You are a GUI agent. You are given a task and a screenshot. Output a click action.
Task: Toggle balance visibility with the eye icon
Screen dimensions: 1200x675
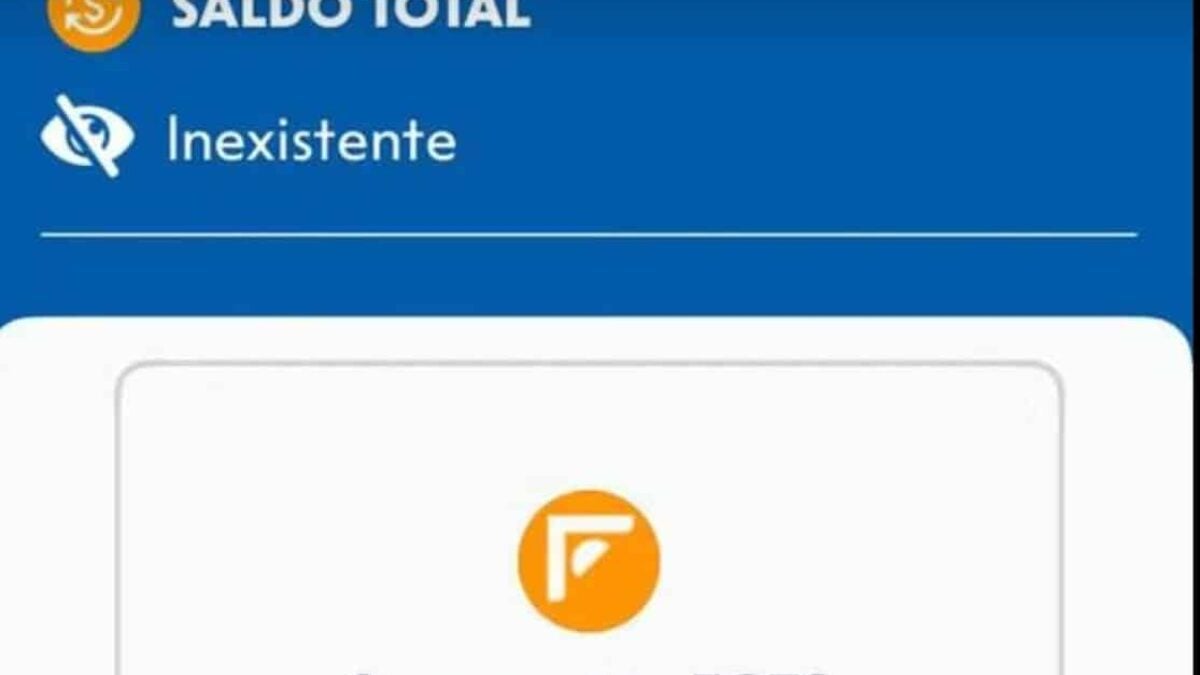87,137
